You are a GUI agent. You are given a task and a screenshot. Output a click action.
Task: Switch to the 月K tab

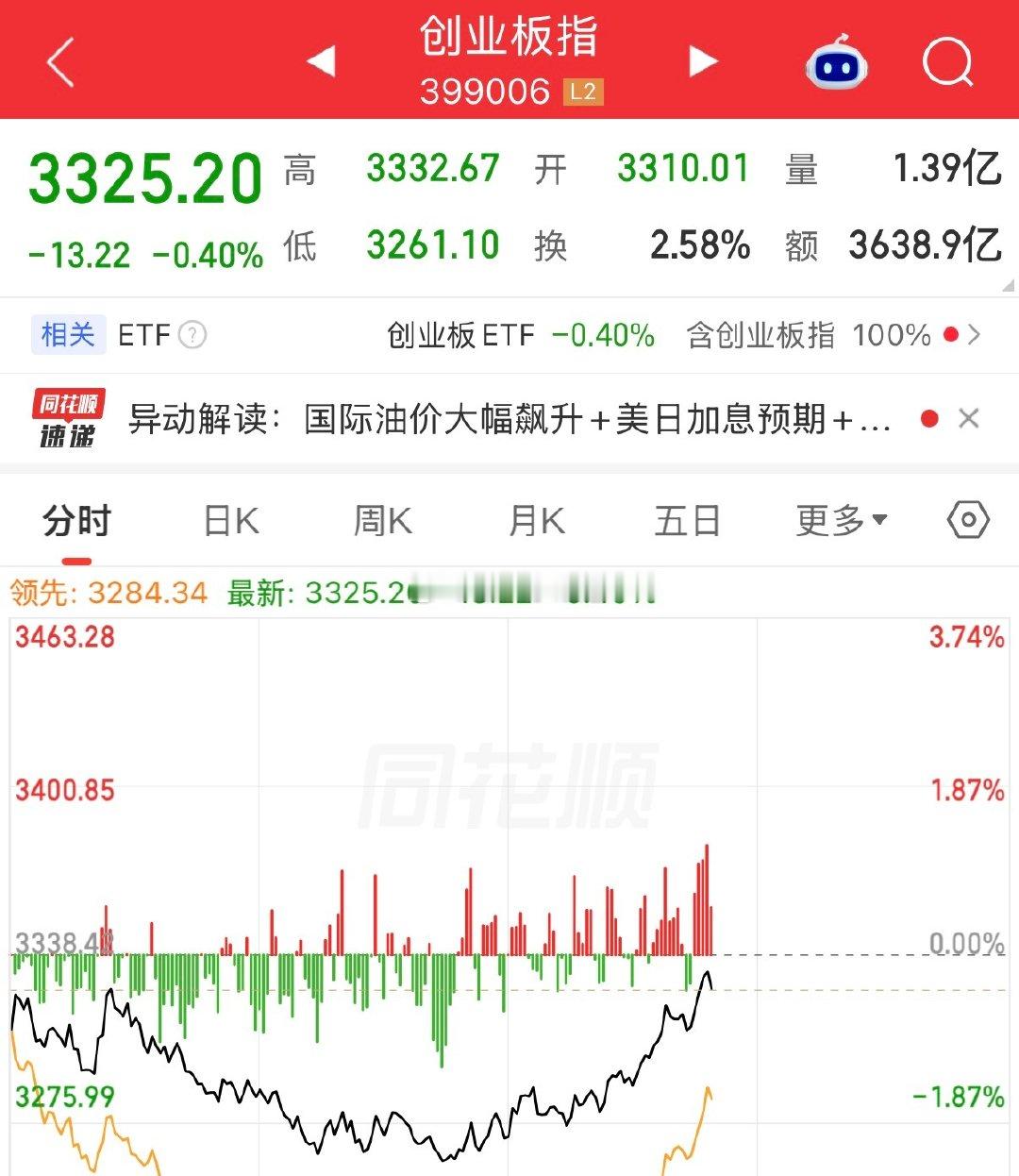[x=536, y=521]
